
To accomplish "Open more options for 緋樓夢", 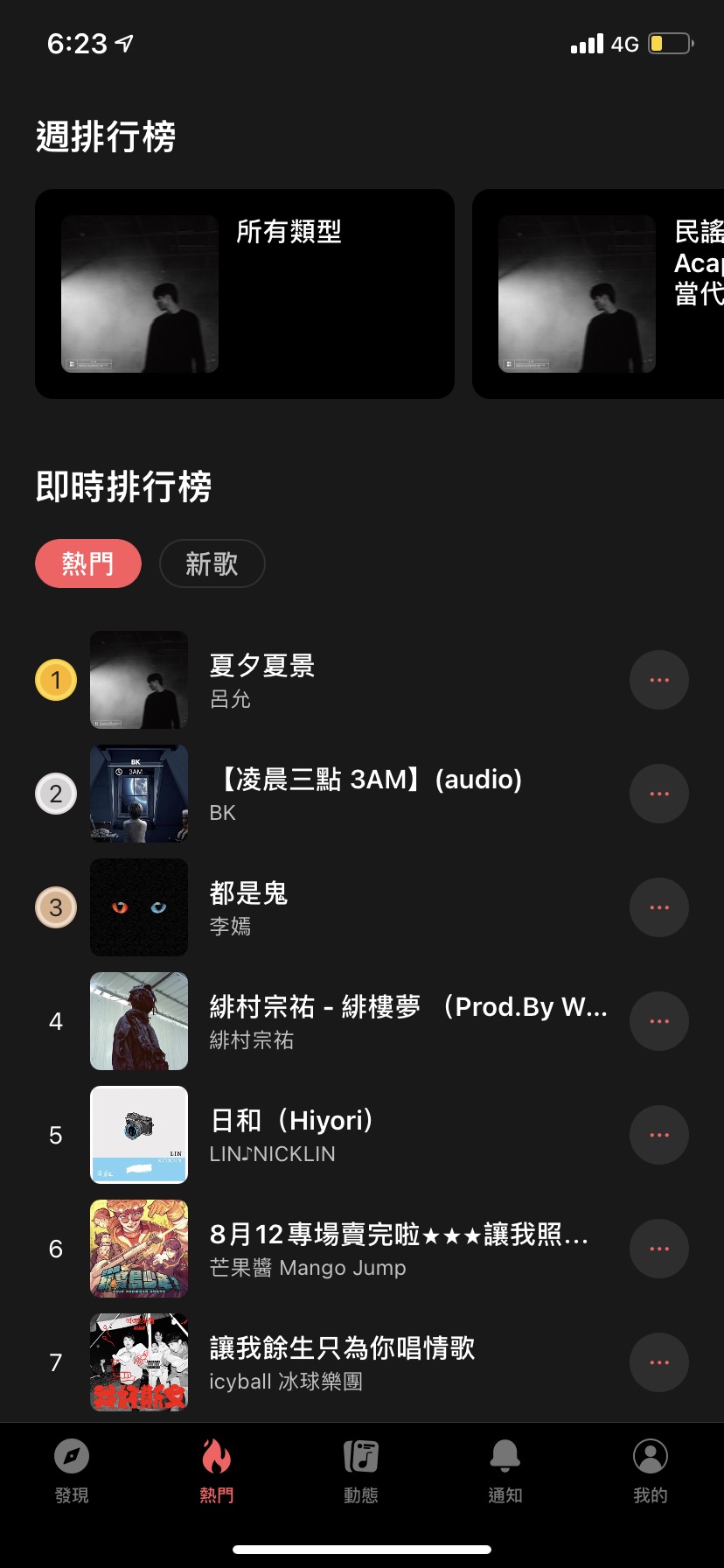I will pyautogui.click(x=659, y=1021).
